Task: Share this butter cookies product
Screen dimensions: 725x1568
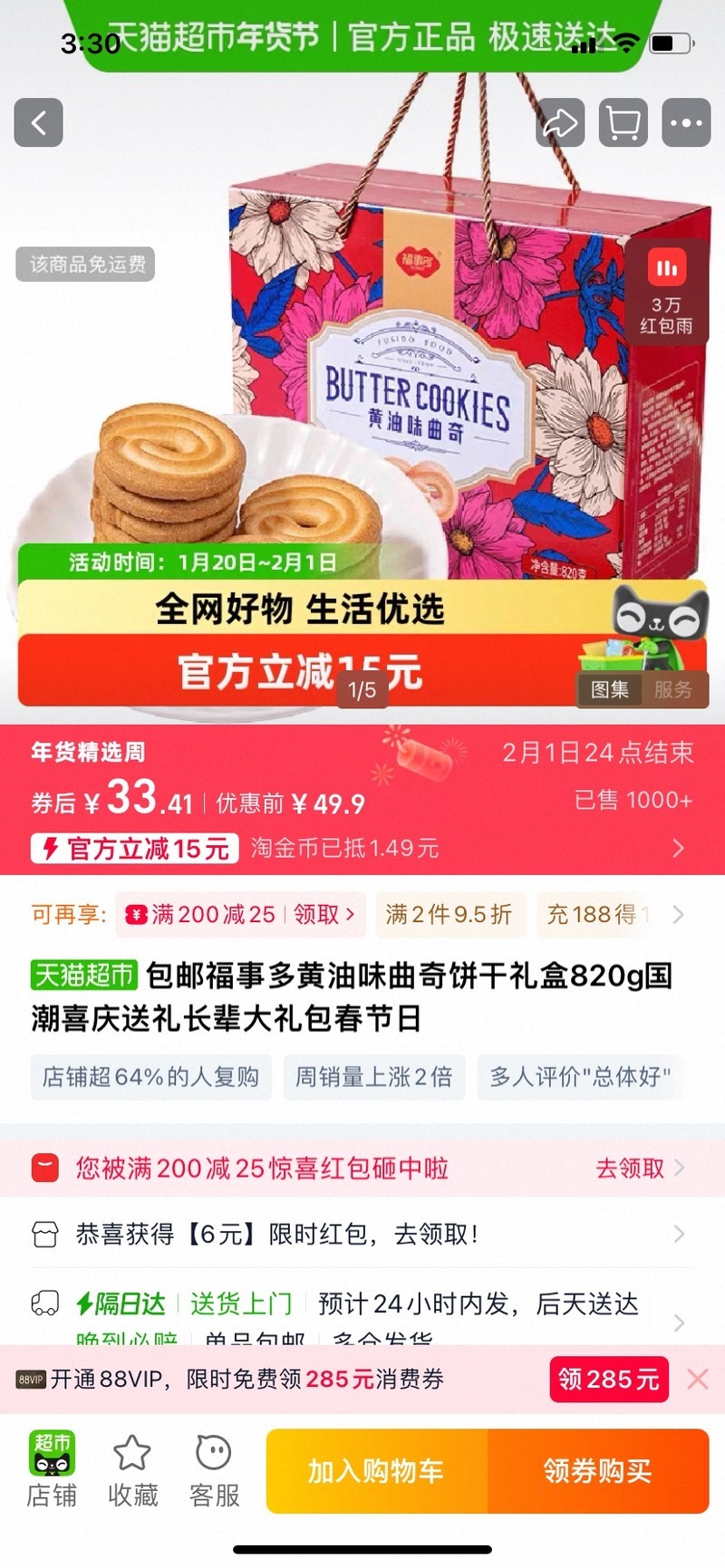Action: tap(560, 123)
